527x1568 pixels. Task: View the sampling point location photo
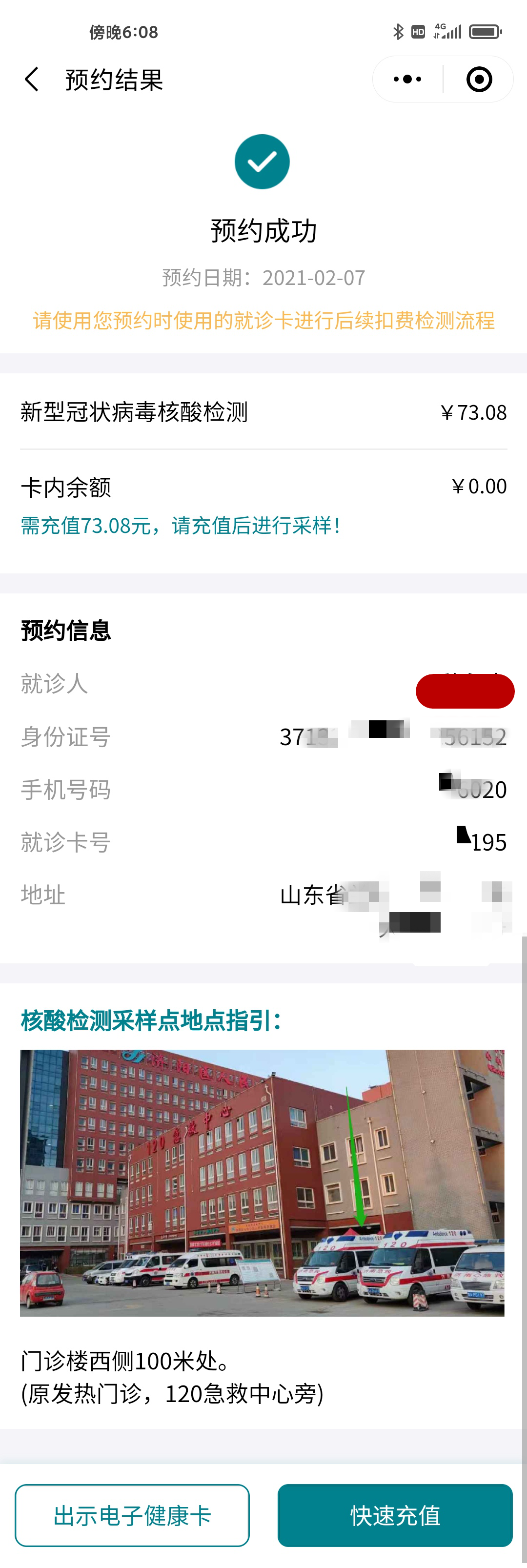263,1182
